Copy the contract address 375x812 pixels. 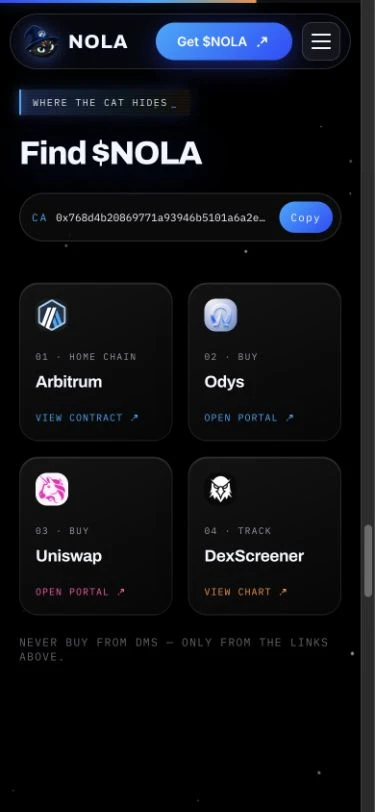point(306,218)
